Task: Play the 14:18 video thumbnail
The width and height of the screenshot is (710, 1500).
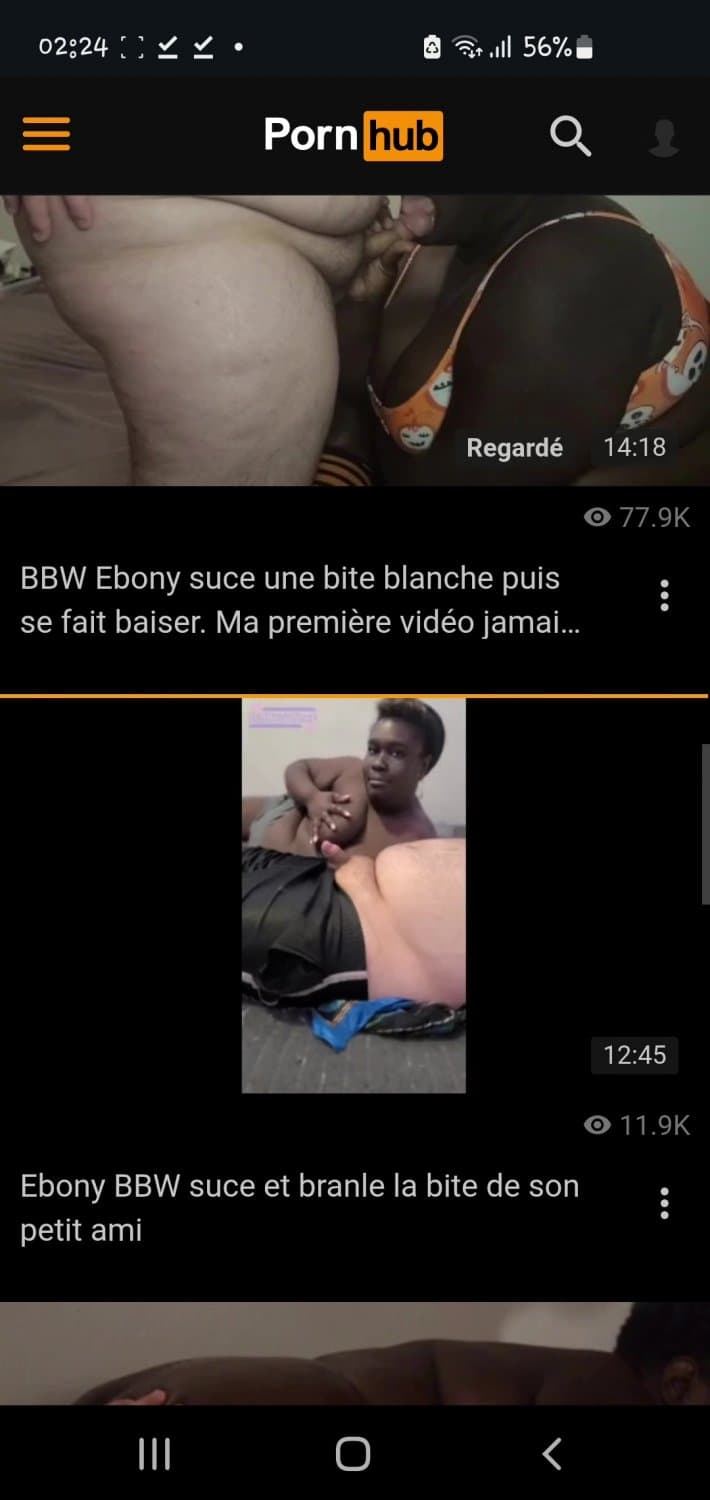Action: (x=354, y=340)
